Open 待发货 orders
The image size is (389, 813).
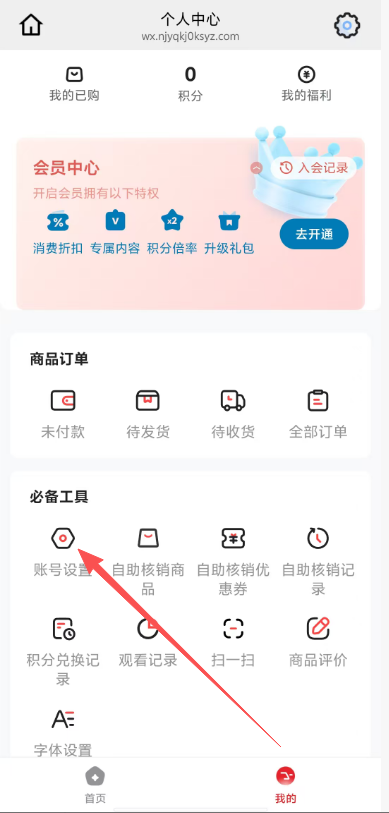click(x=148, y=414)
